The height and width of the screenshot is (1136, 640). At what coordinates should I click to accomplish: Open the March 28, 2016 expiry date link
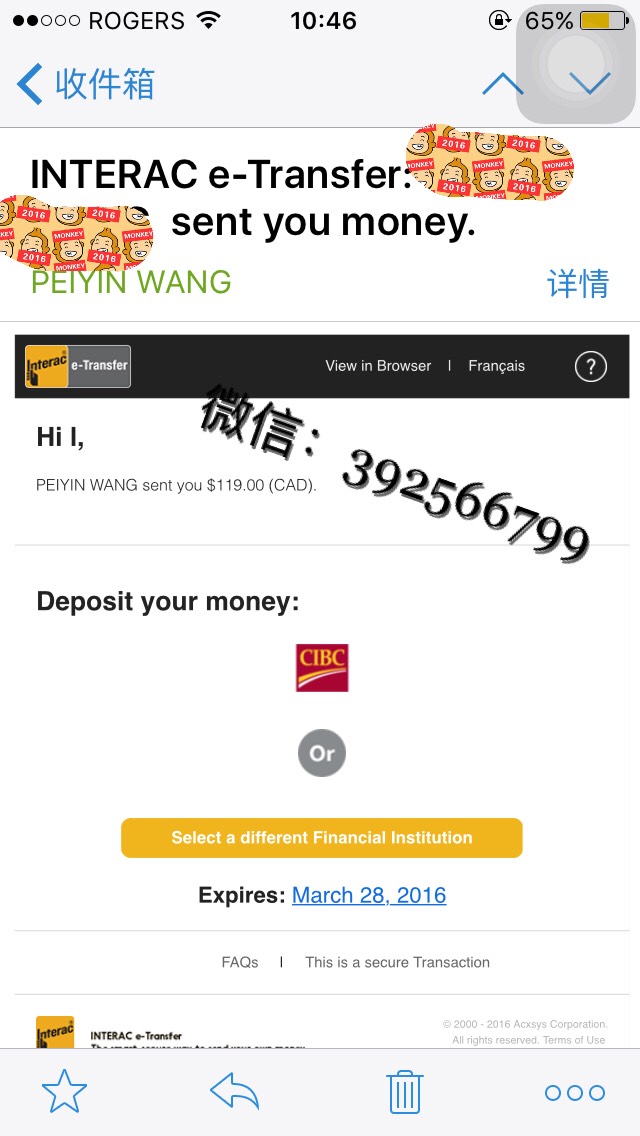tap(369, 895)
